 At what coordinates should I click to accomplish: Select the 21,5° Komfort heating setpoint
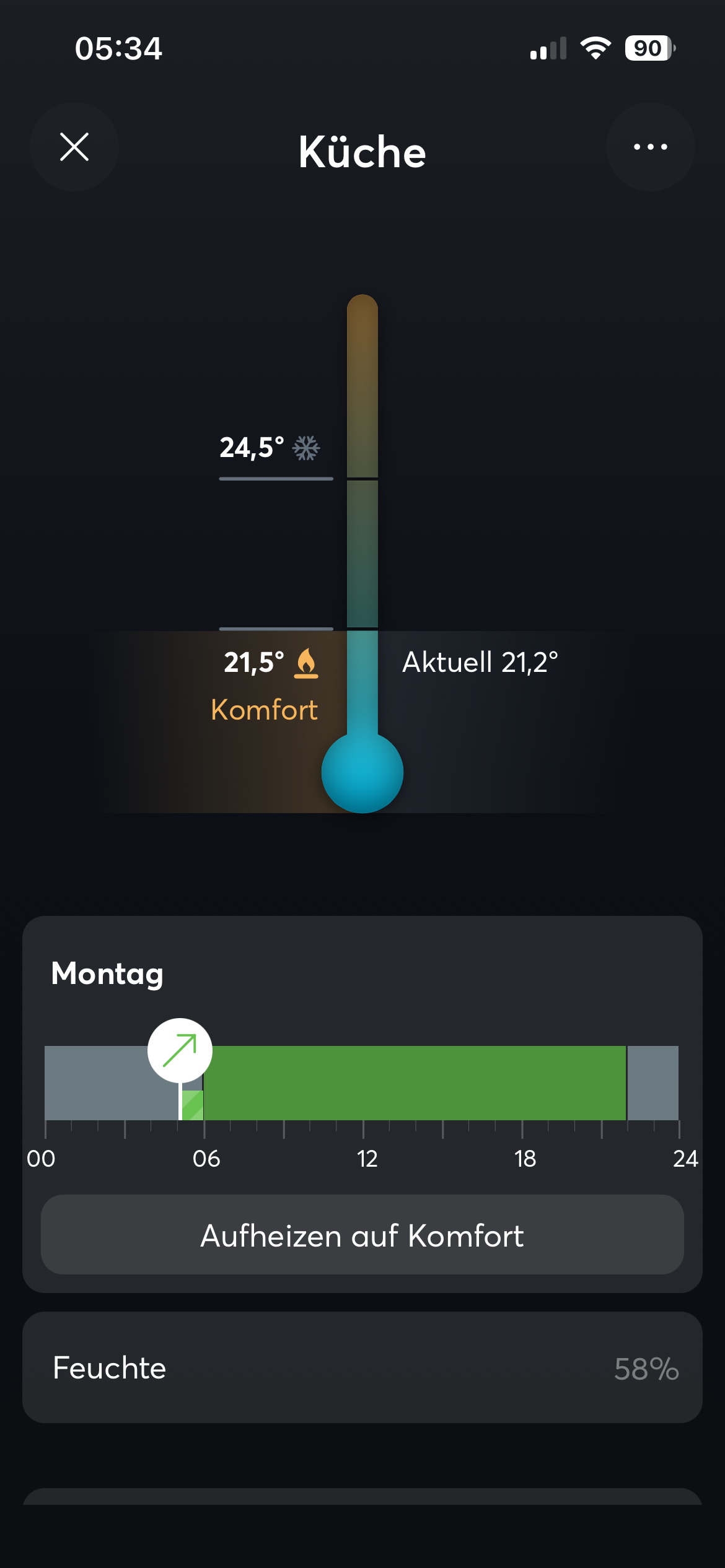(x=270, y=663)
